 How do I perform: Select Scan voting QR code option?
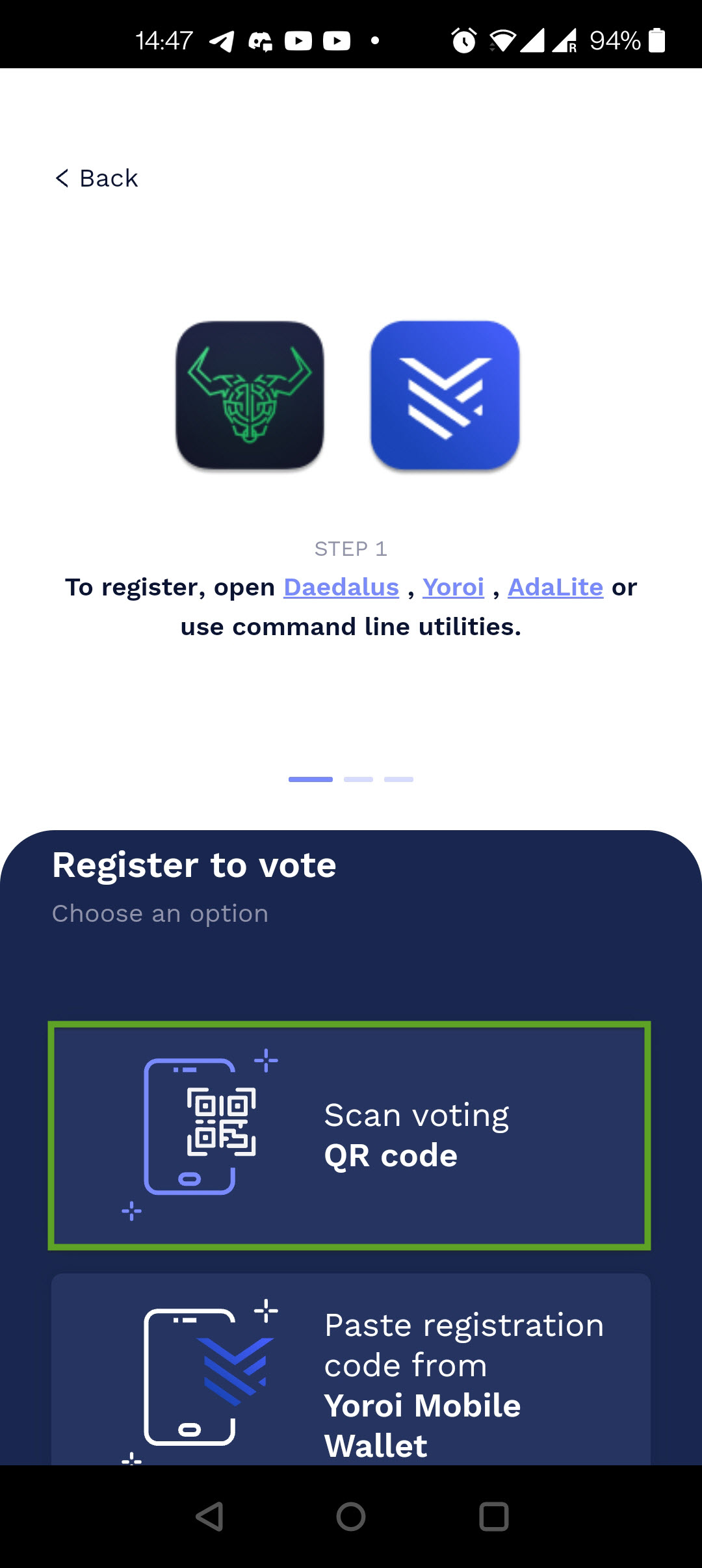[350, 1135]
